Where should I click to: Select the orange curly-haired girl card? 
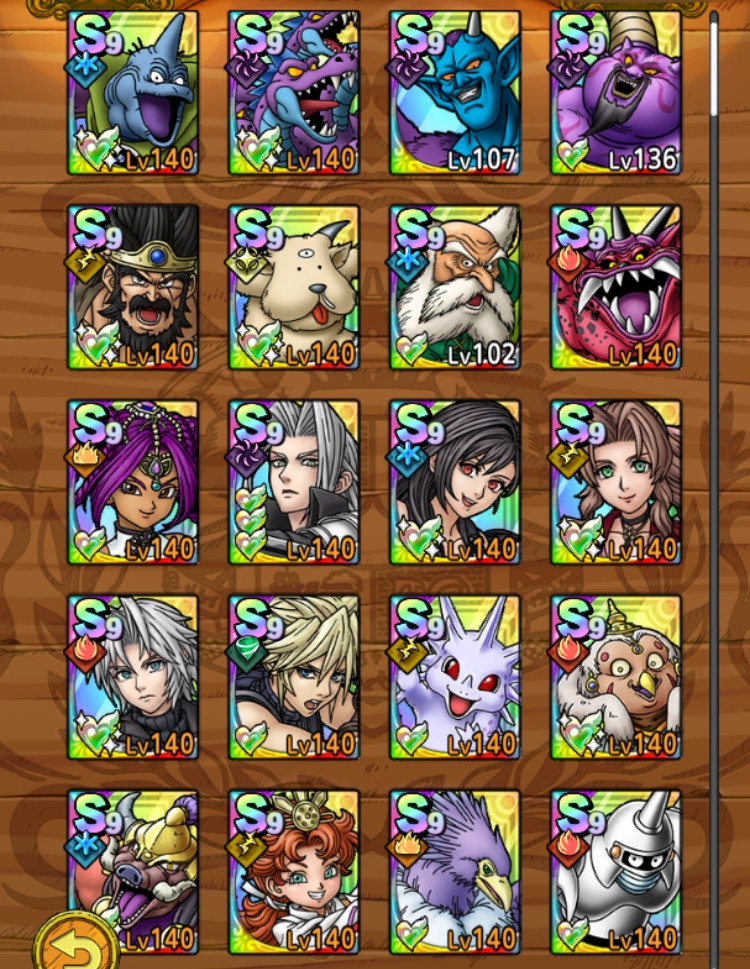point(294,870)
